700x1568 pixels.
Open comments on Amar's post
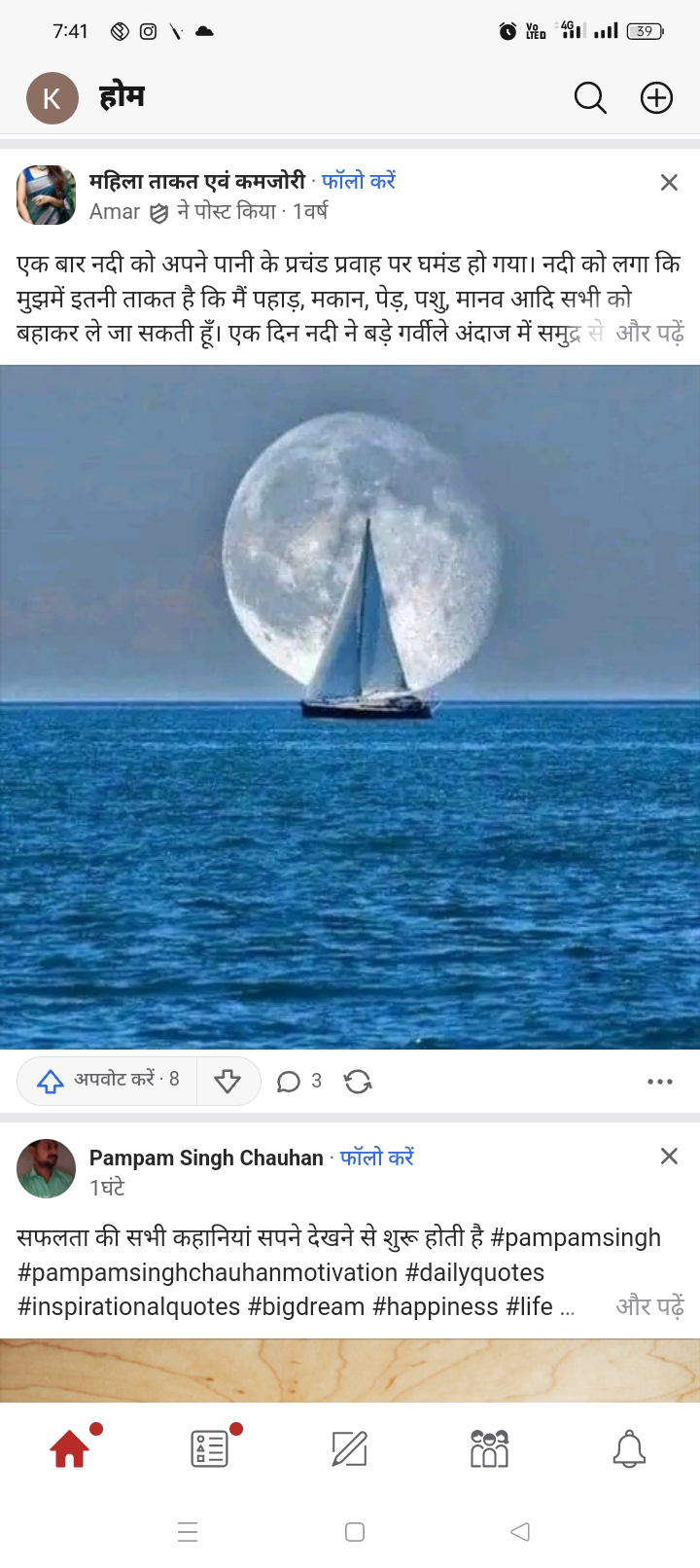[x=298, y=1081]
